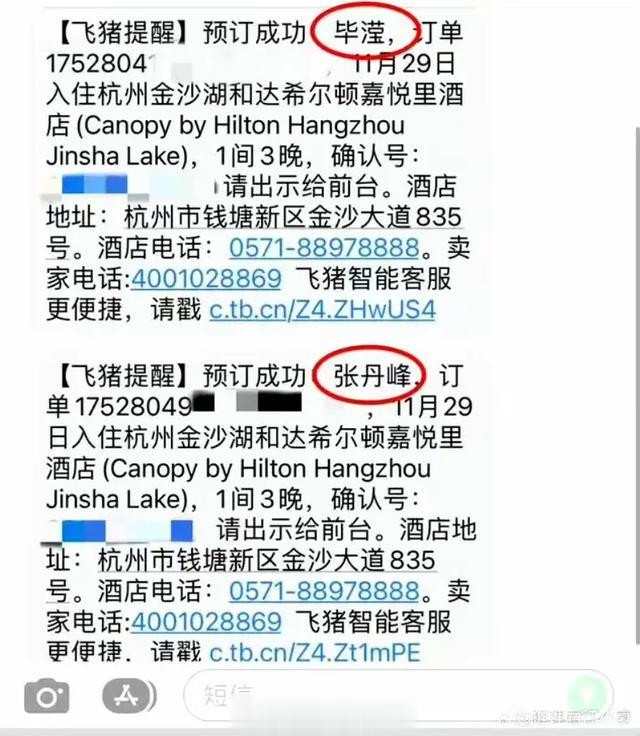
Task: Open link c.tb.cn/Z4.Zt1mPE
Action: coord(314,653)
